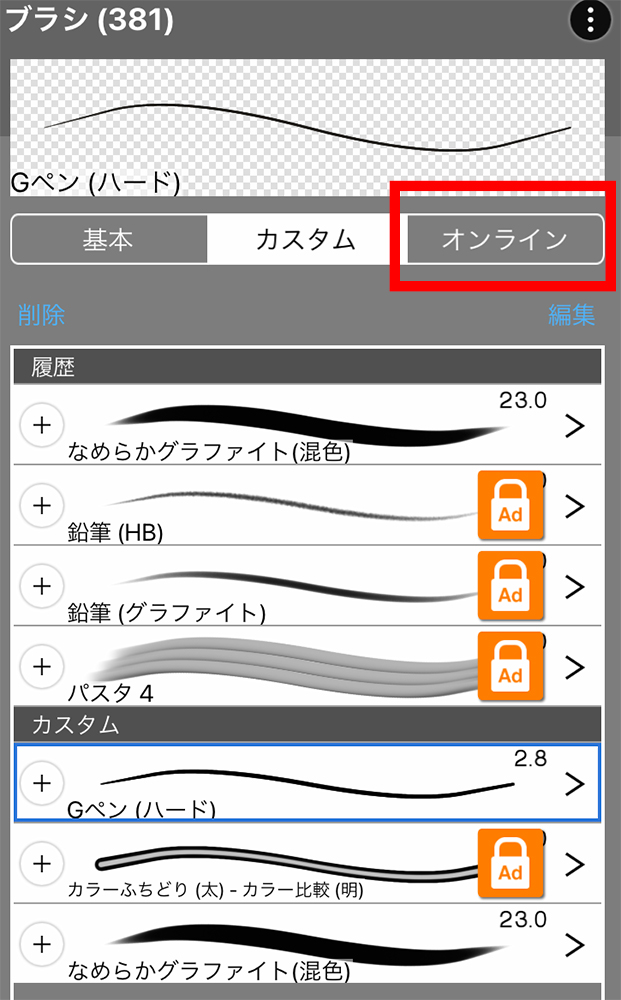Viewport: 621px width, 1000px height.
Task: Open the chevron for パスタ 4
Action: coord(574,666)
